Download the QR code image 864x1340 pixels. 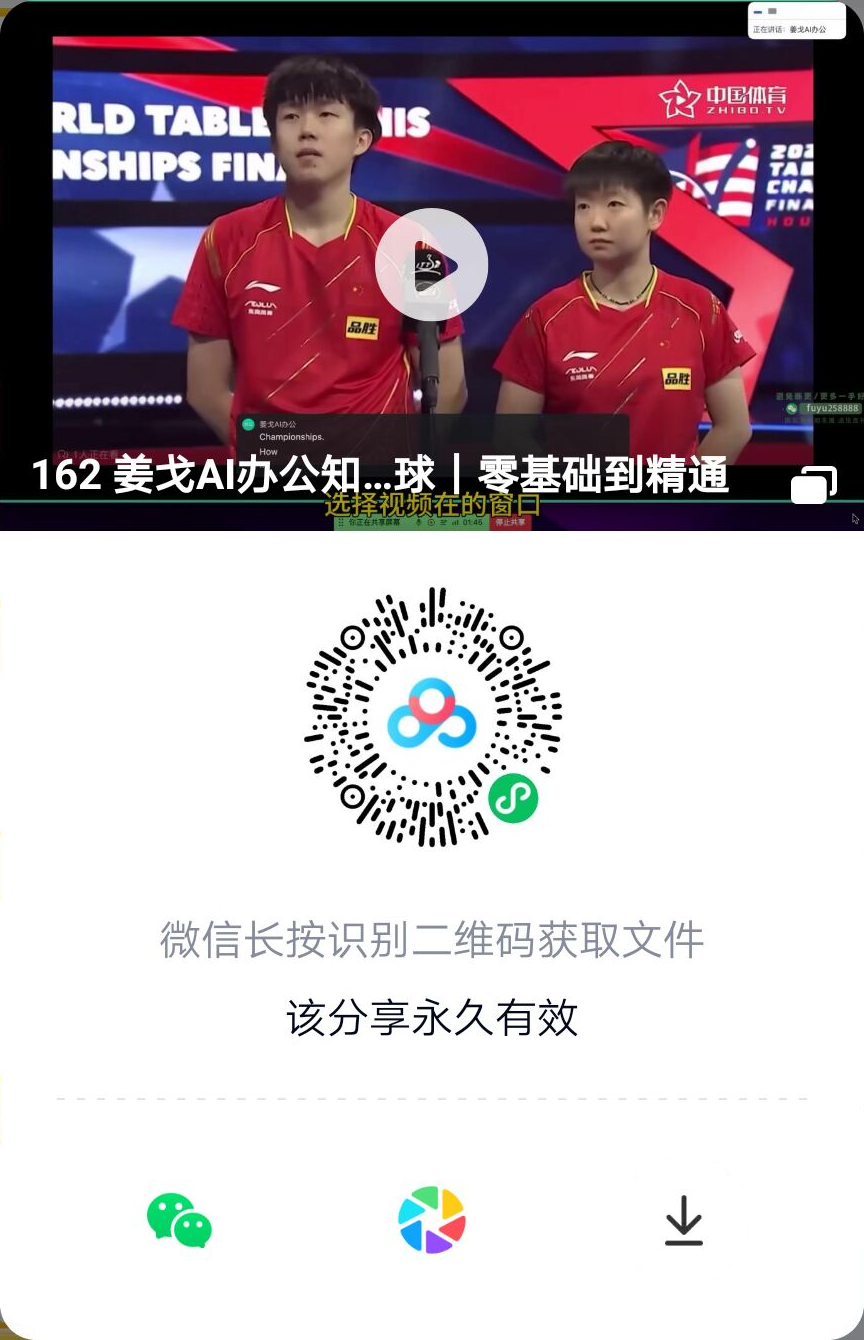(x=684, y=1220)
